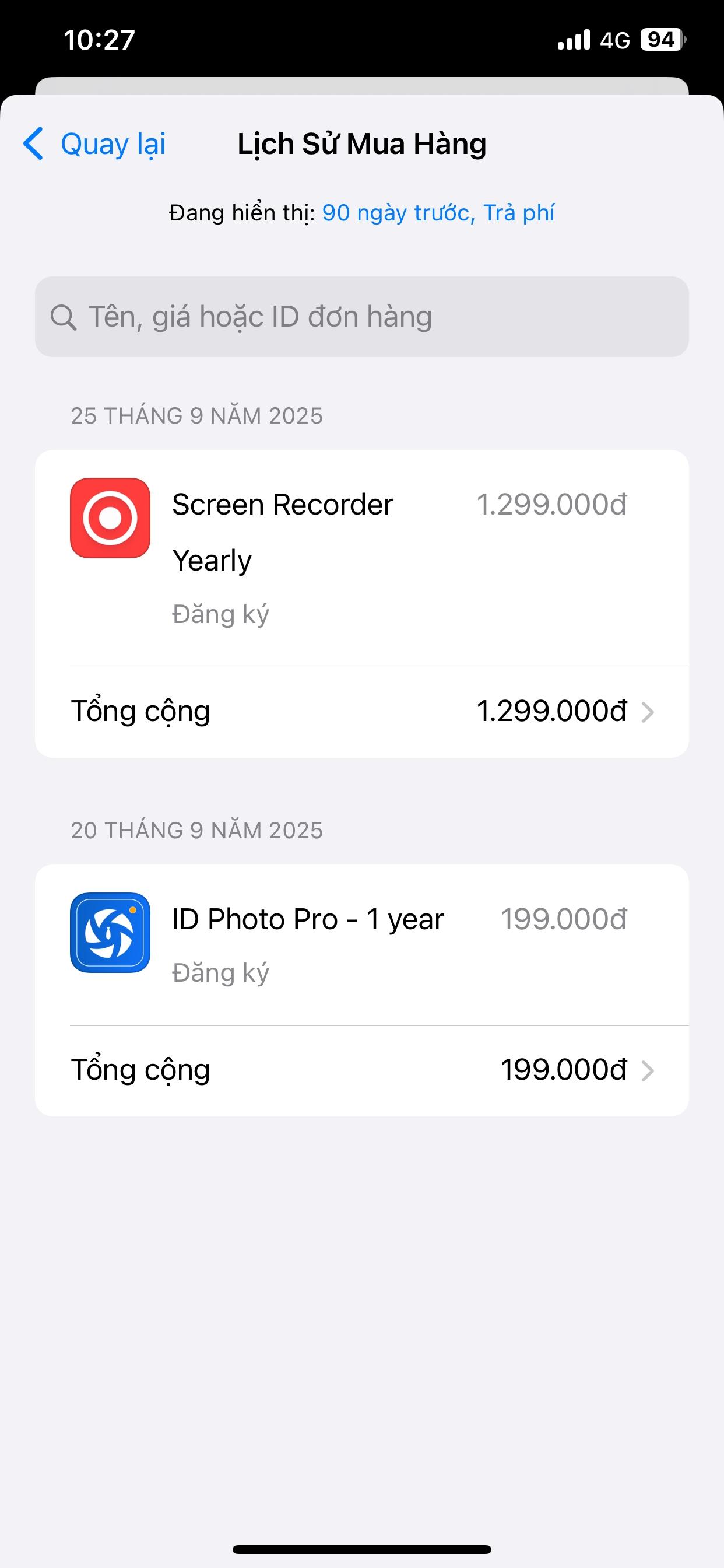Change the 90 ngày trước, Trả phí filter

click(437, 213)
